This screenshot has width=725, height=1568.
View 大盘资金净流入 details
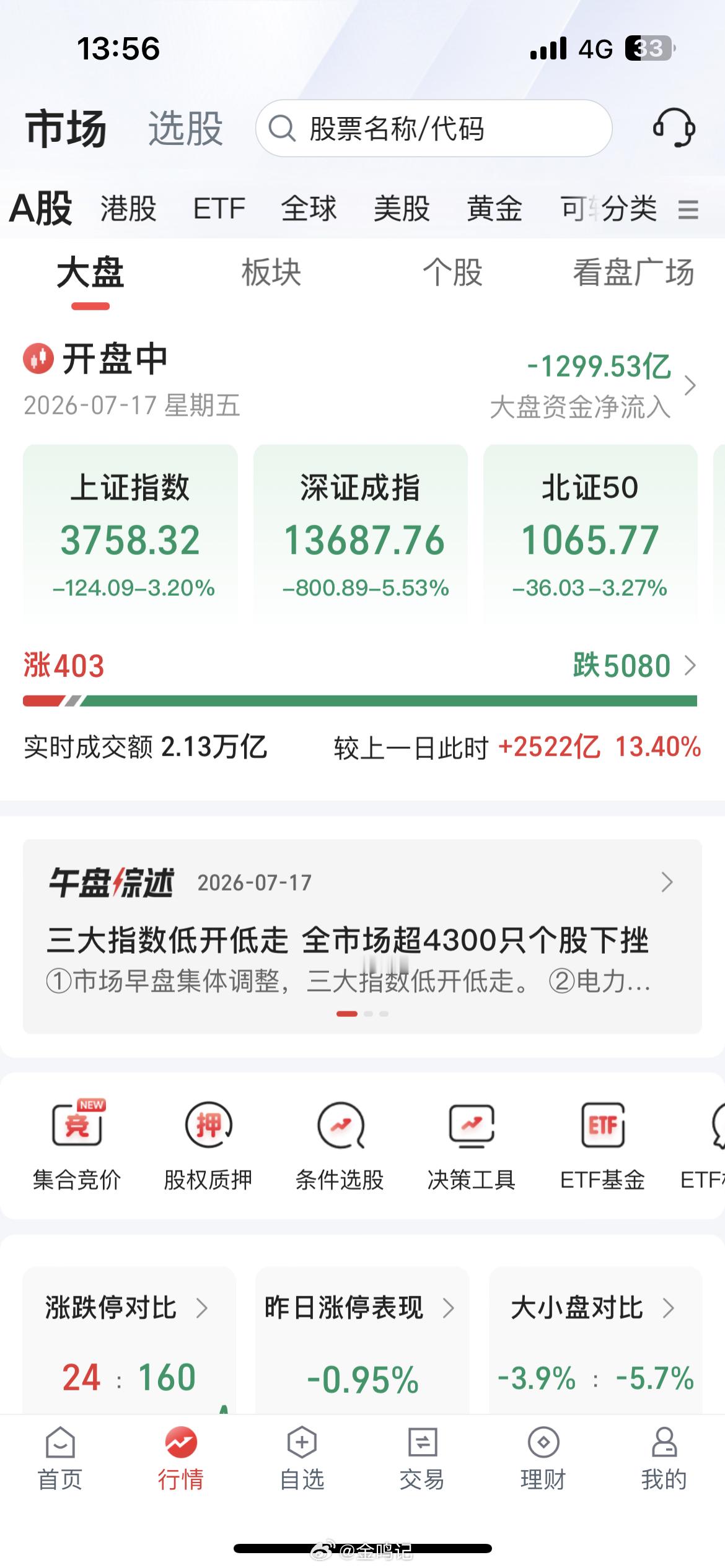pos(594,385)
